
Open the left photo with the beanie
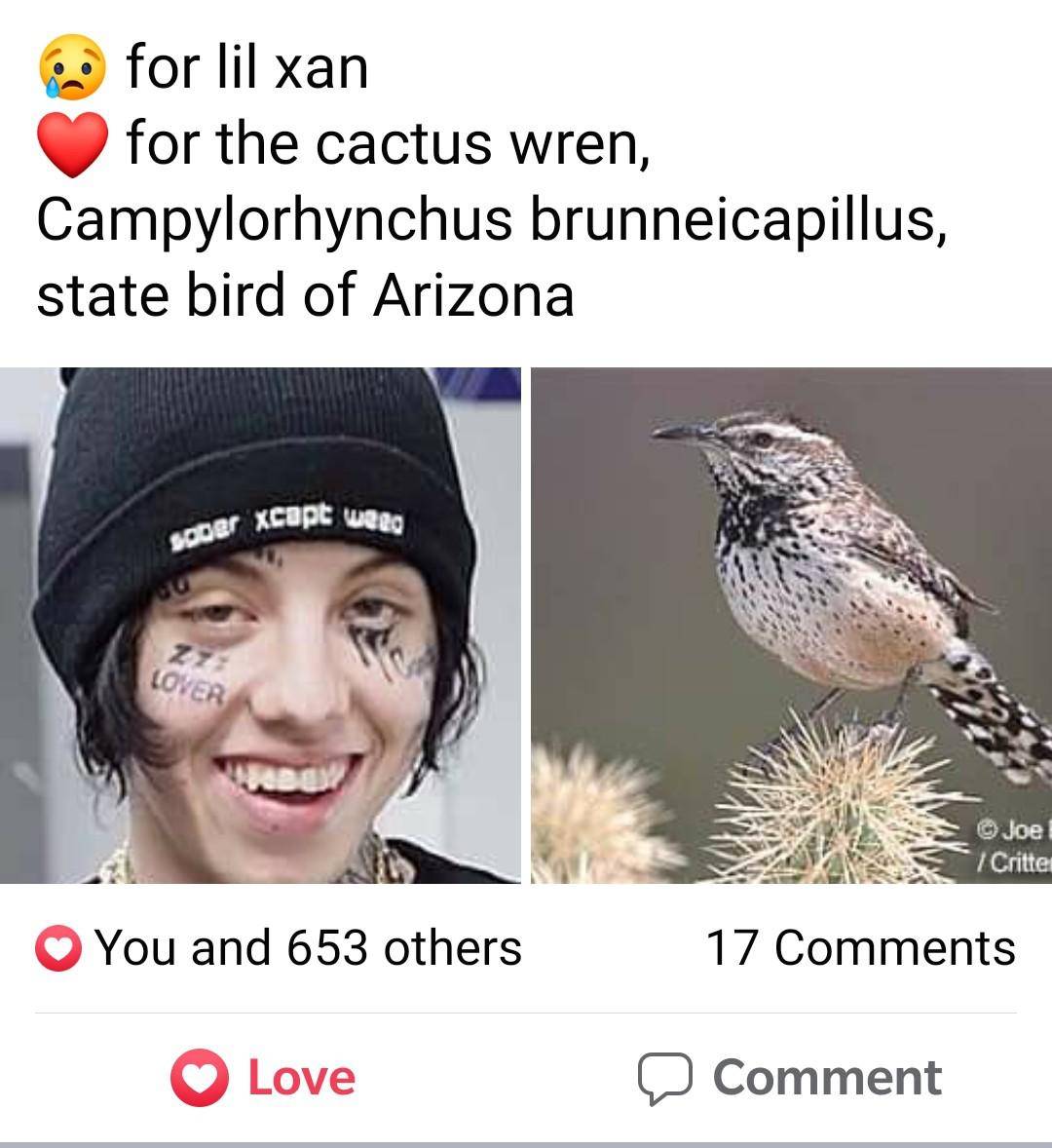(x=260, y=626)
